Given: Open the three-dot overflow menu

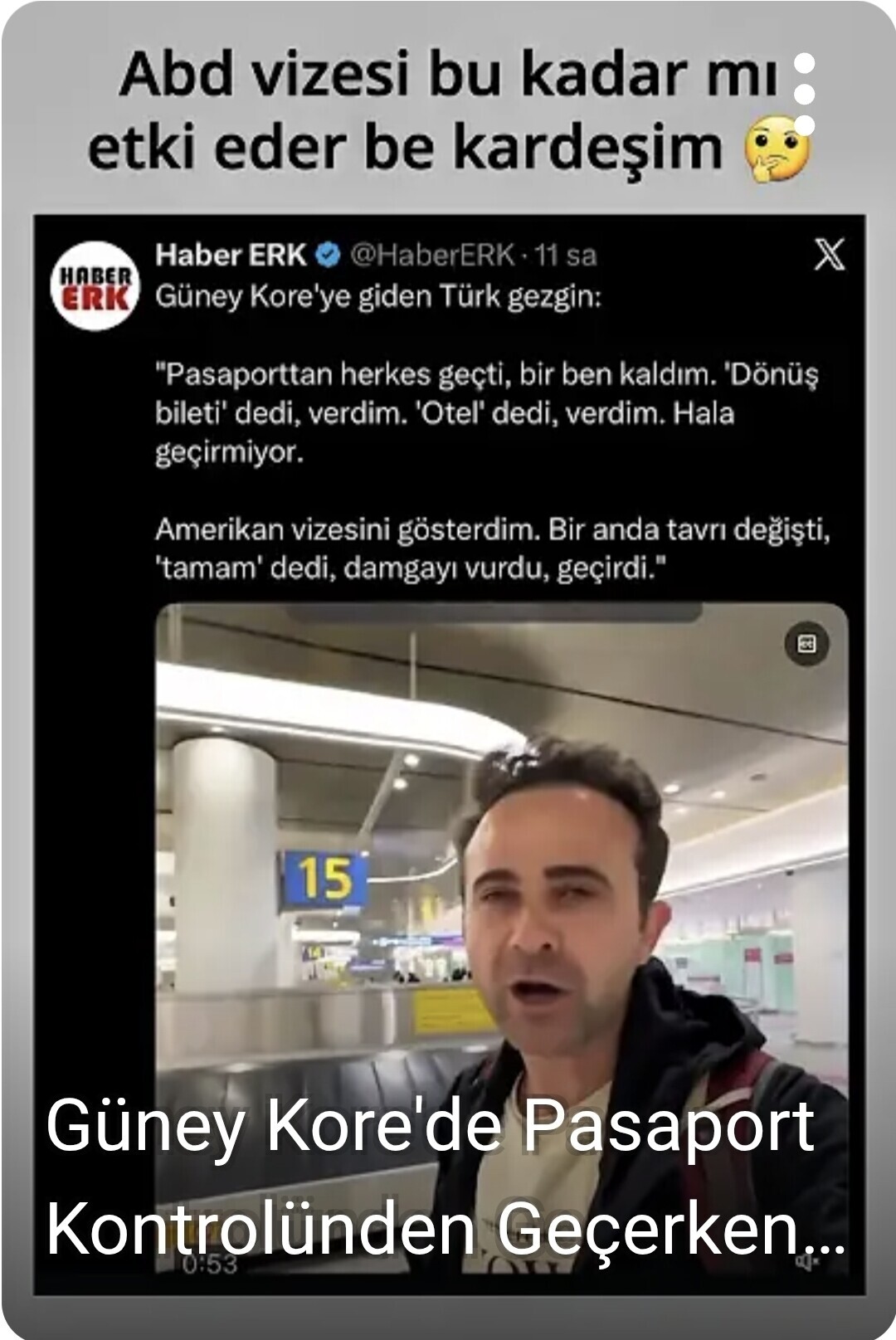Looking at the screenshot, I should click(x=803, y=94).
